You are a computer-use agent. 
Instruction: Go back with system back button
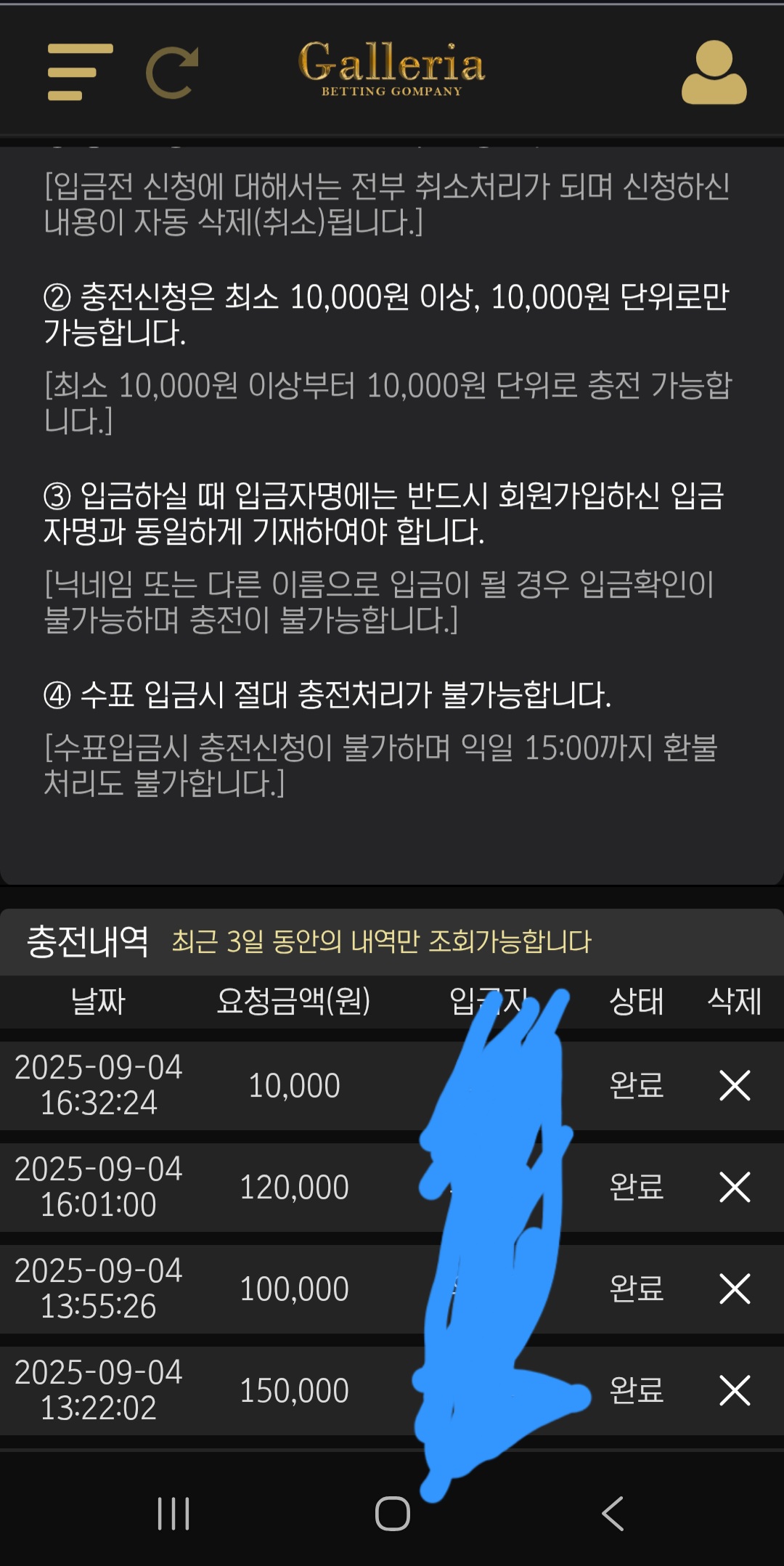[x=613, y=1514]
